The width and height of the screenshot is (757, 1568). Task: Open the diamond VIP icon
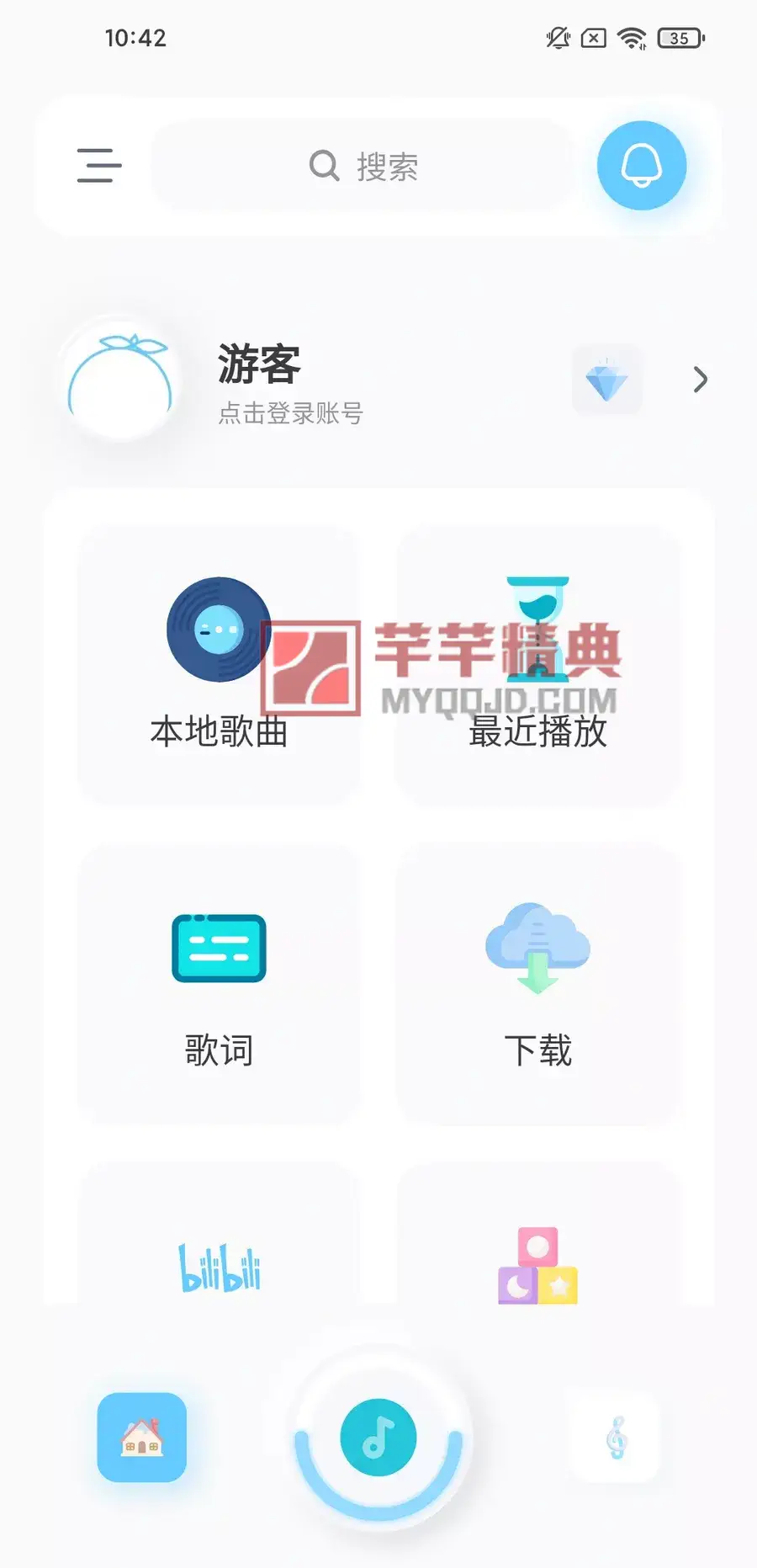(x=606, y=380)
